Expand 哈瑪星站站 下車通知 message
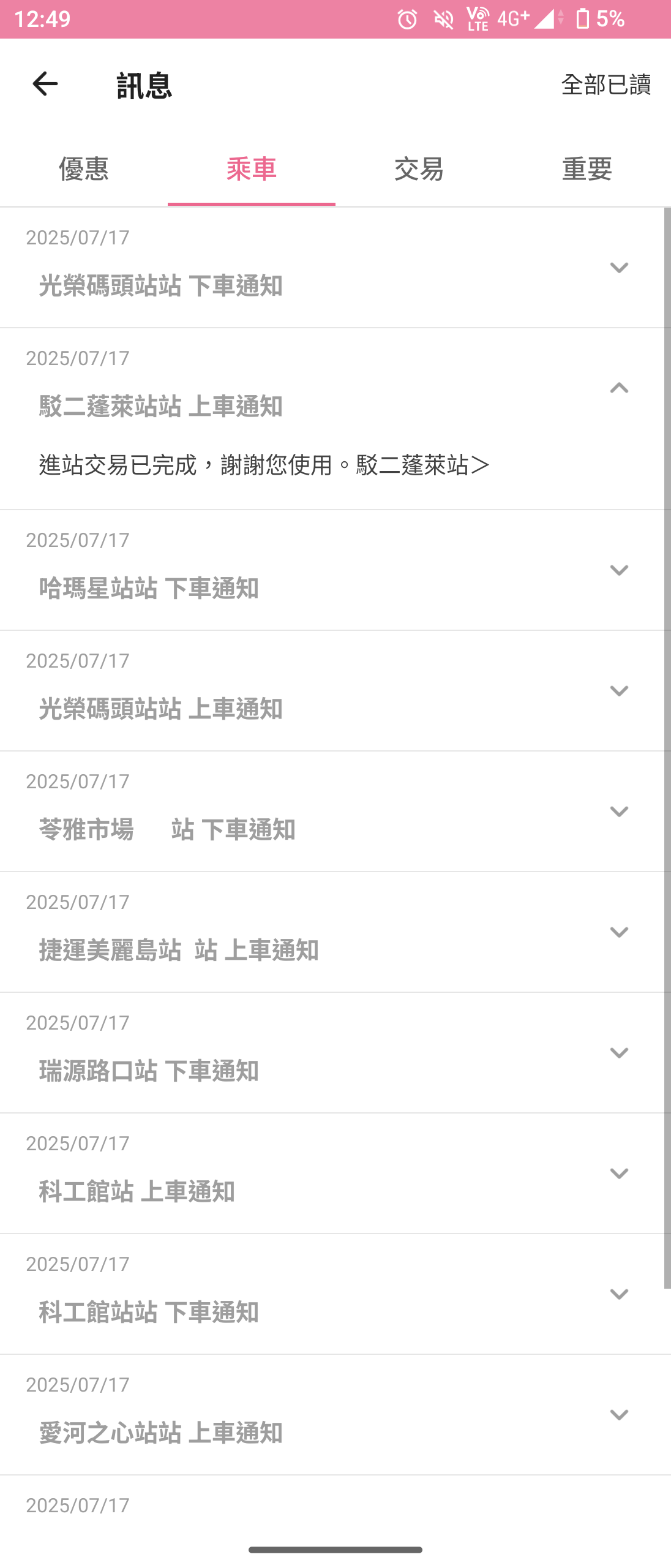671x1568 pixels. click(x=619, y=570)
